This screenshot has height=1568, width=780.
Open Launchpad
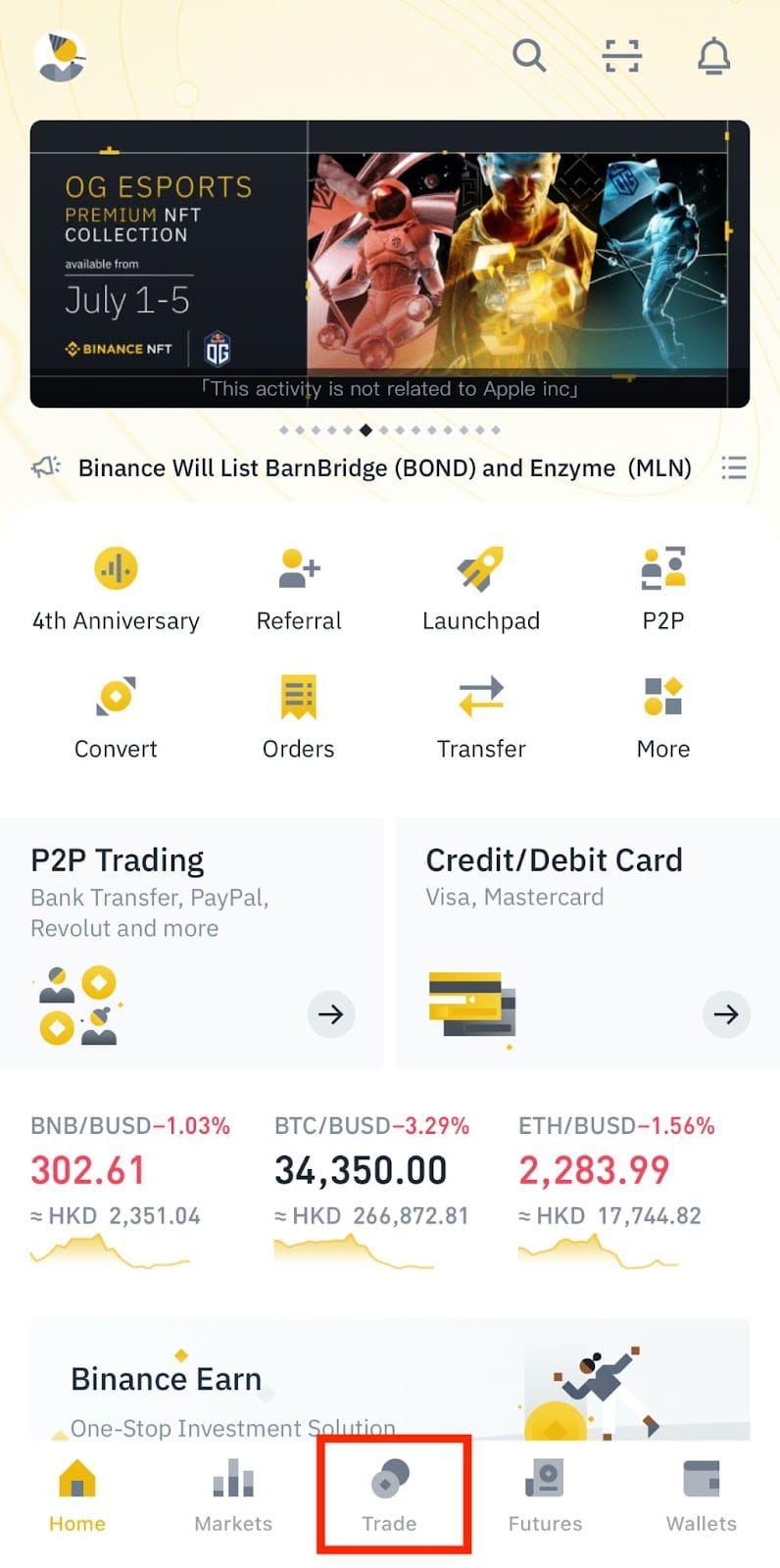click(x=480, y=590)
